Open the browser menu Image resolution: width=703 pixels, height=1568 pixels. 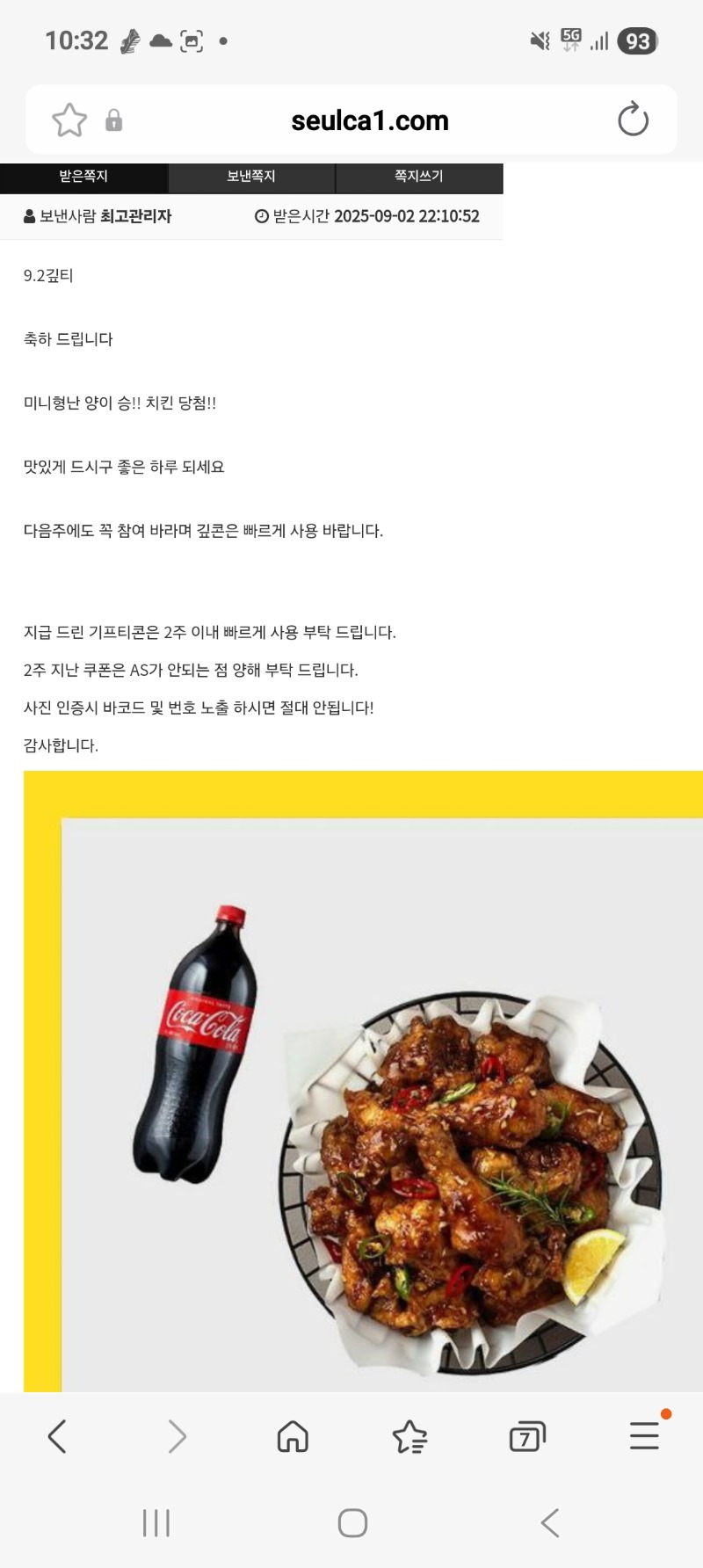coord(644,1435)
